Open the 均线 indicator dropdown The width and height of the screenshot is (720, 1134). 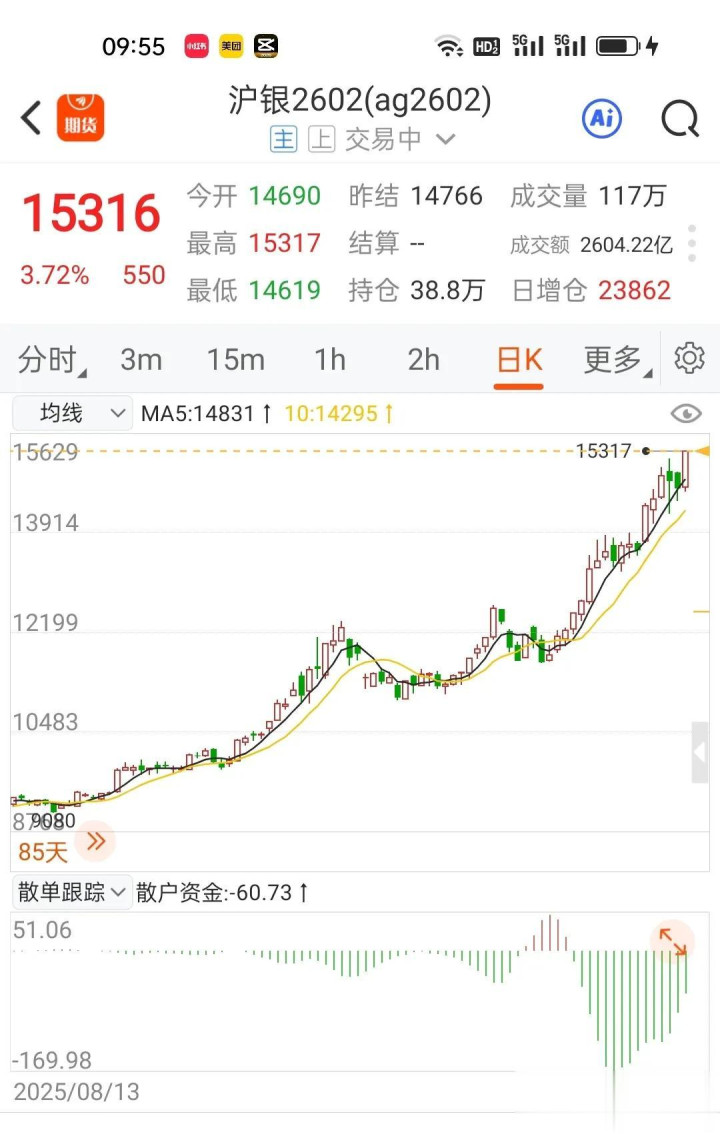(72, 413)
